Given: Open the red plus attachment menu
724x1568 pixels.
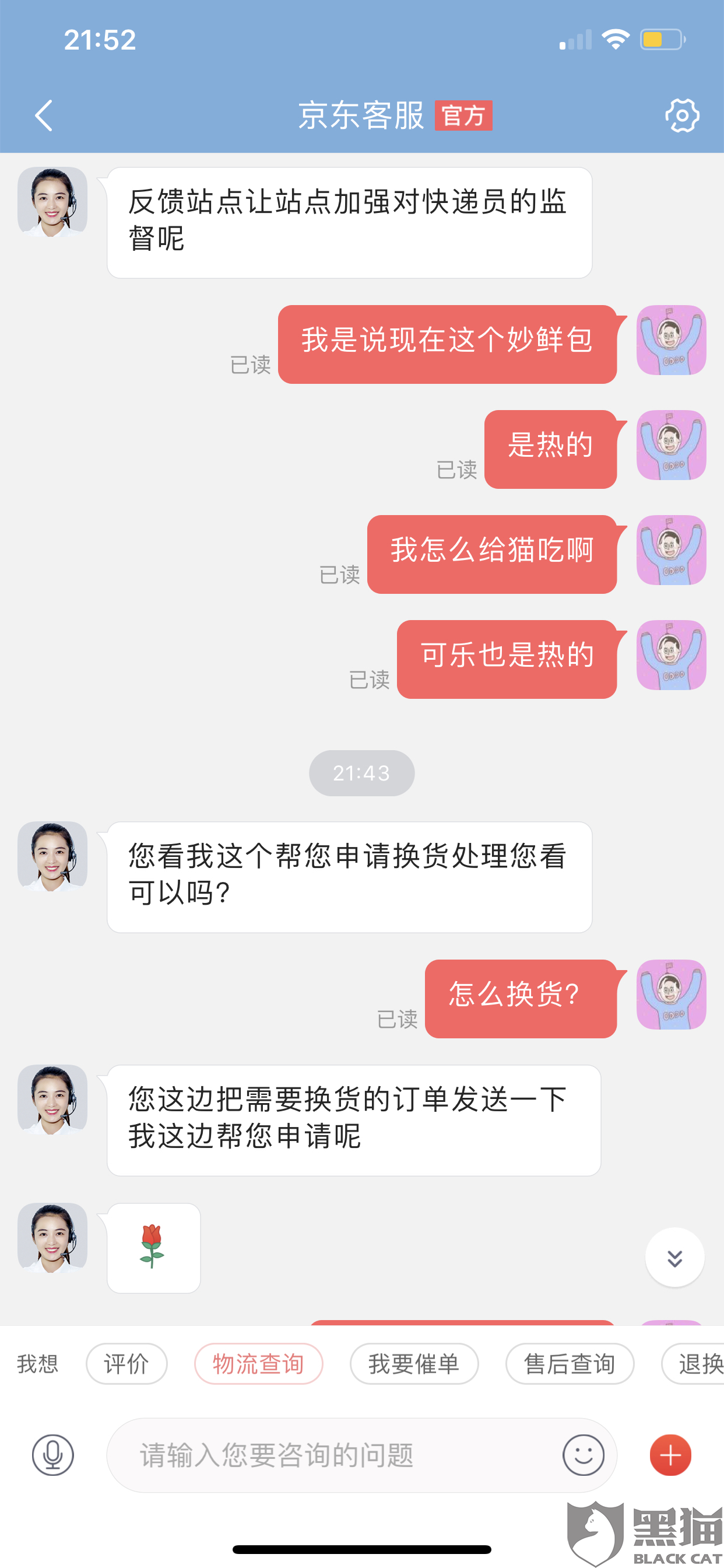Looking at the screenshot, I should click(670, 1455).
